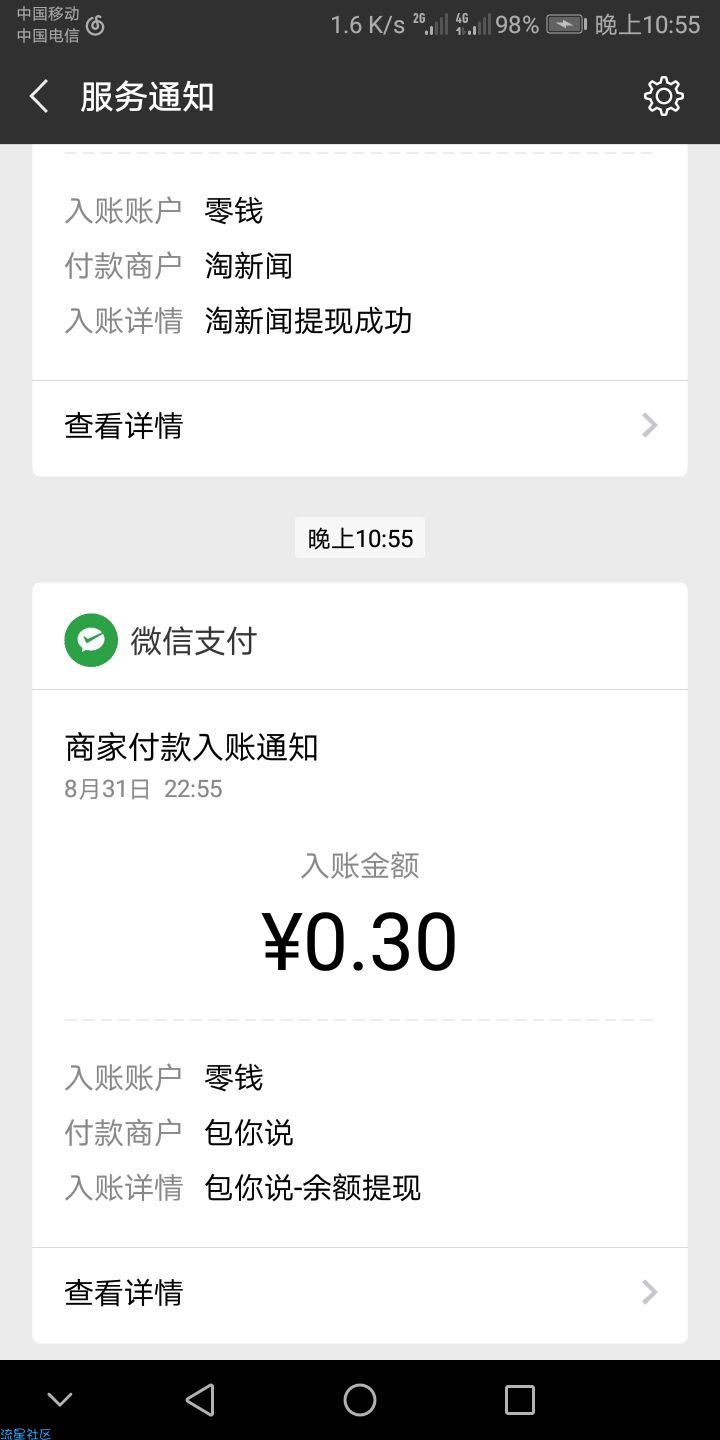Viewport: 720px width, 1440px height.
Task: Open the system recent apps view
Action: (519, 1400)
